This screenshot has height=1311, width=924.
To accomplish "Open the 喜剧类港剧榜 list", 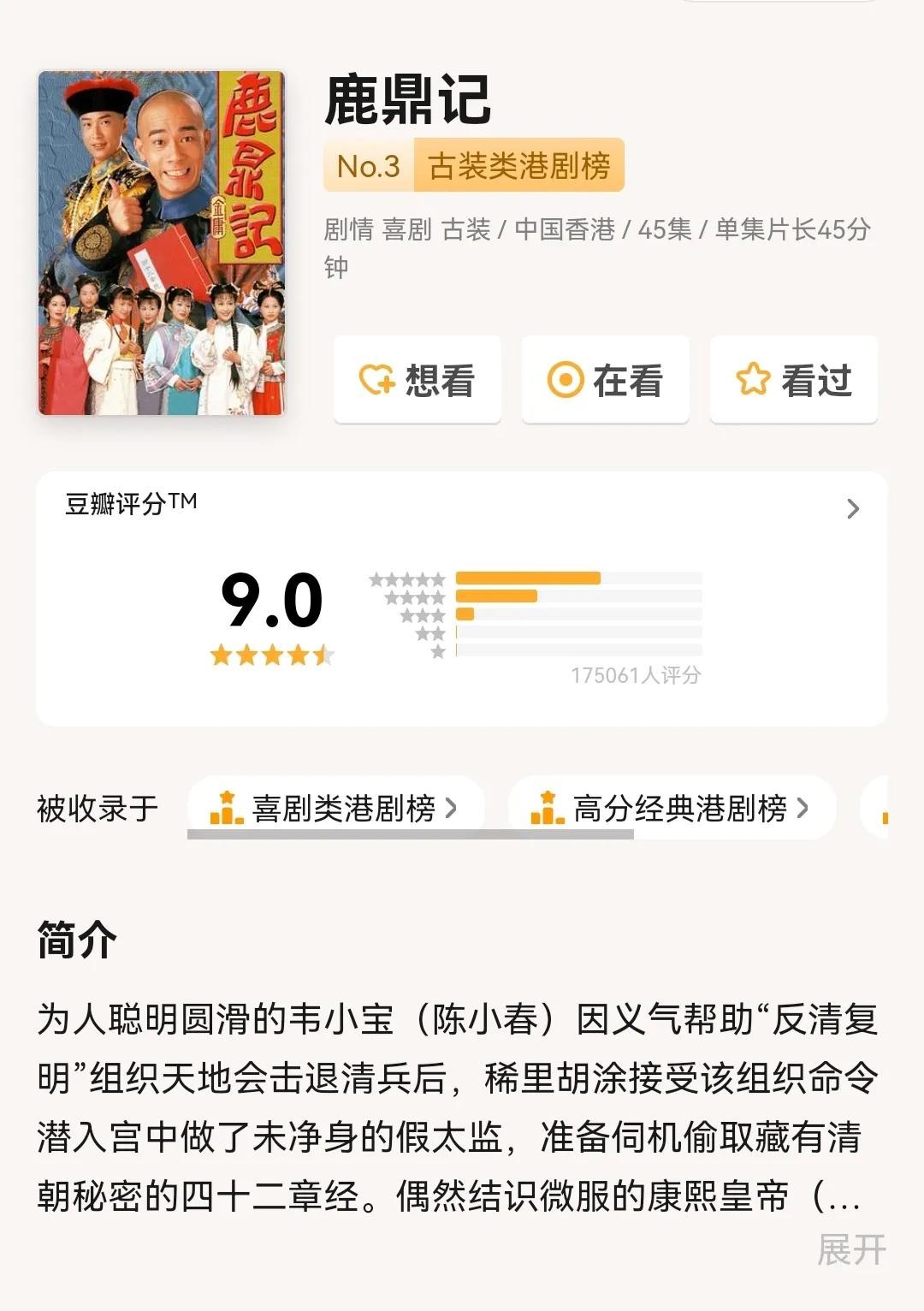I will pos(335,808).
